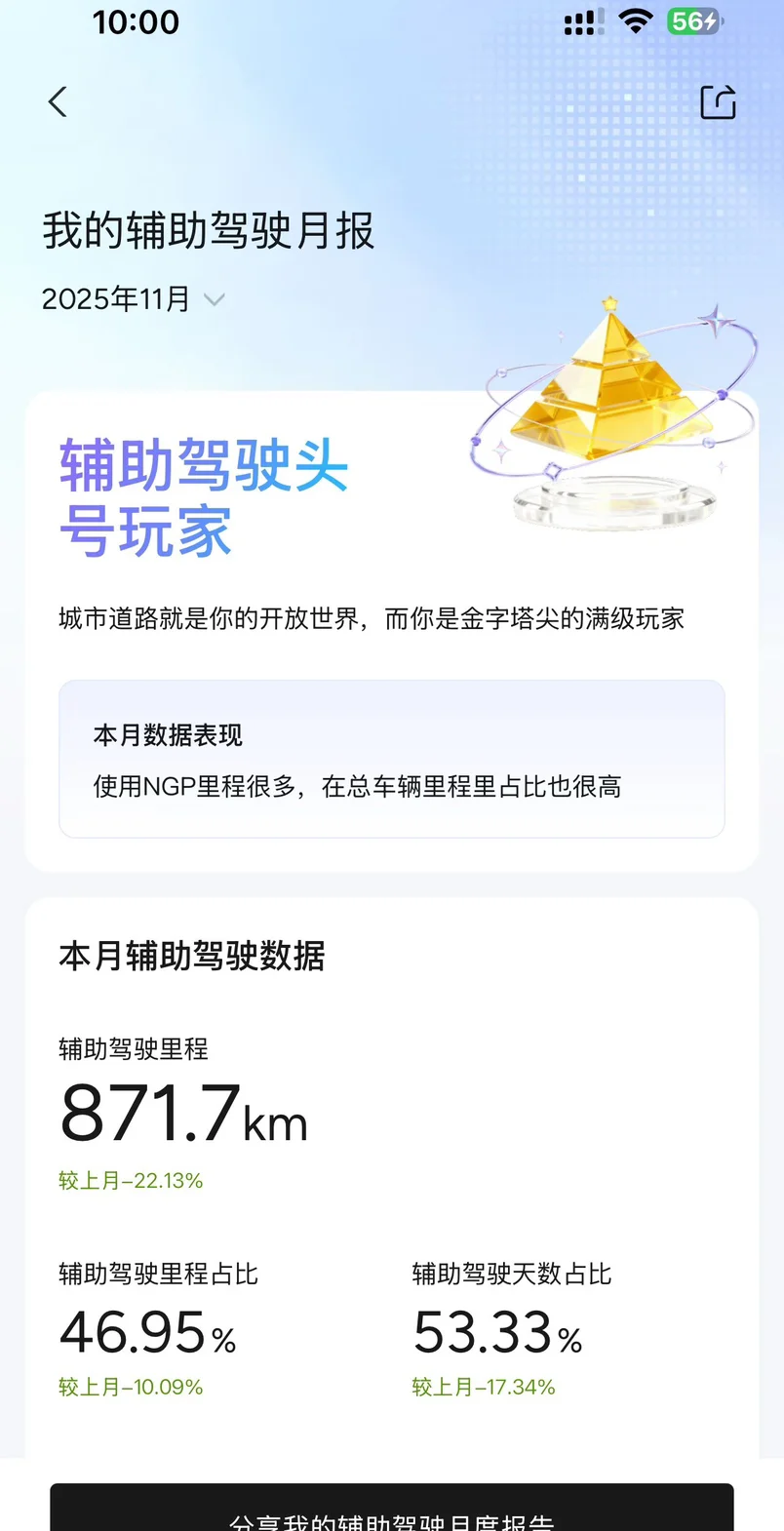Viewport: 784px width, 1531px height.
Task: Tap the 分享我的辅助驾驶月度报告 button
Action: [392, 1510]
